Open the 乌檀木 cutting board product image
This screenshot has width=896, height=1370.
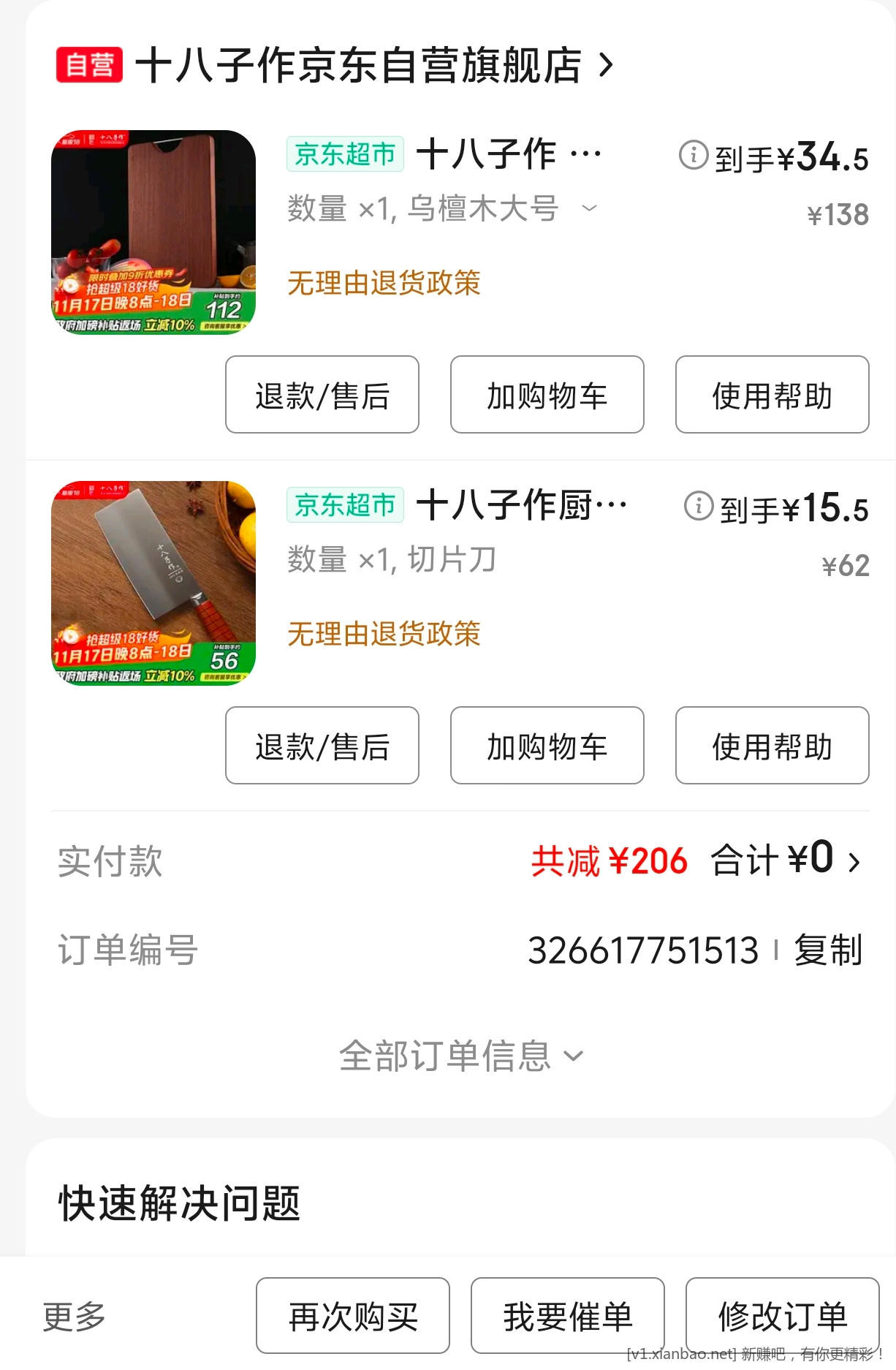coord(153,232)
